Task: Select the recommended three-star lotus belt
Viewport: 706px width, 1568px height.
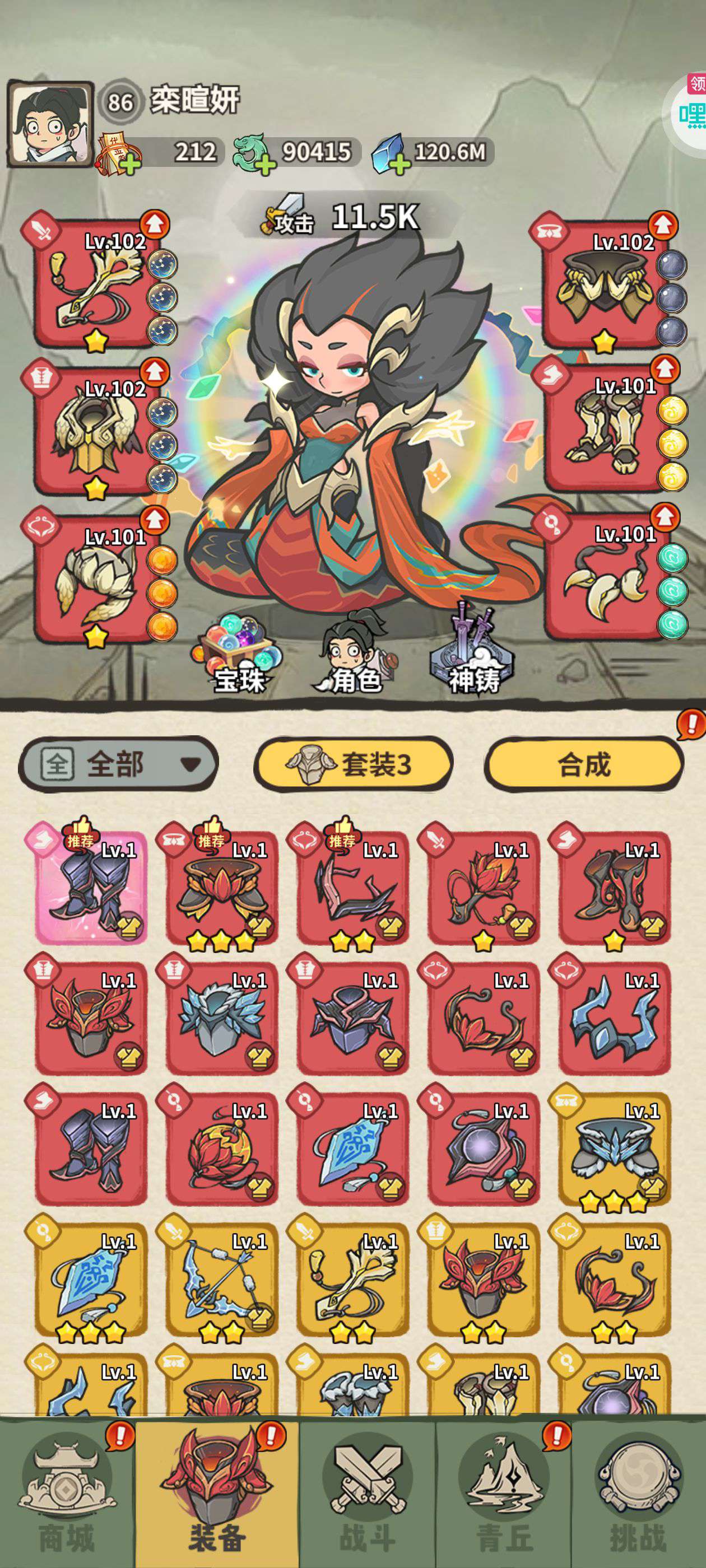Action: coord(222,889)
